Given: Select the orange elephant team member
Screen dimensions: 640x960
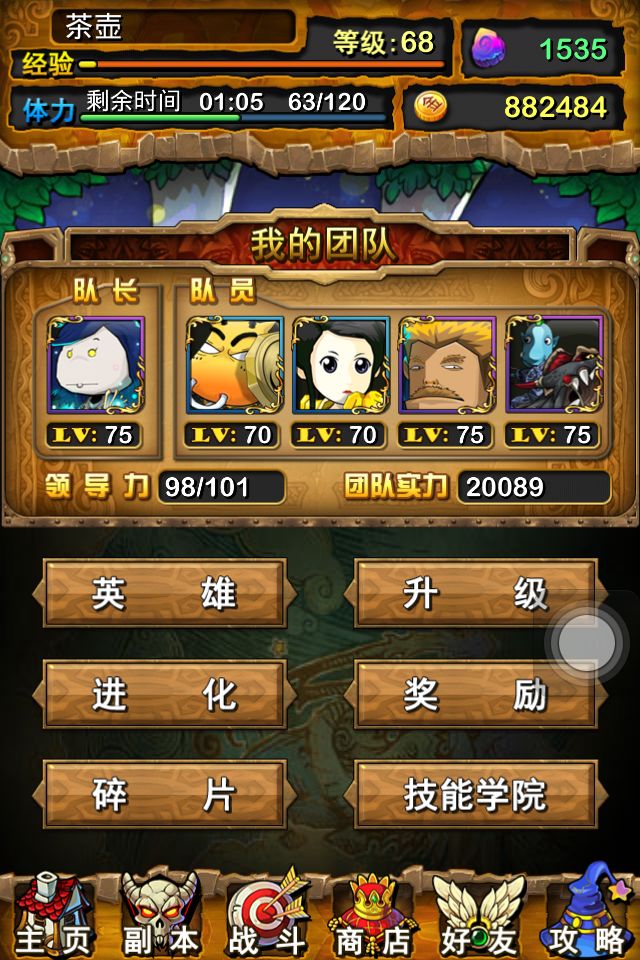Looking at the screenshot, I should pyautogui.click(x=234, y=366).
